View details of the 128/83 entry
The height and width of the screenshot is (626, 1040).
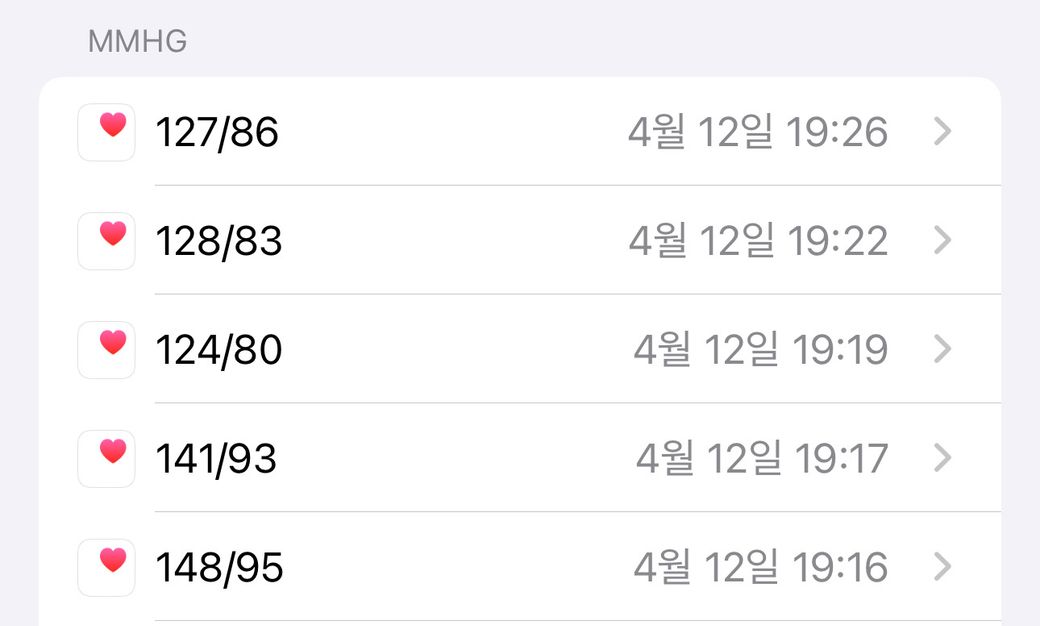(x=520, y=241)
